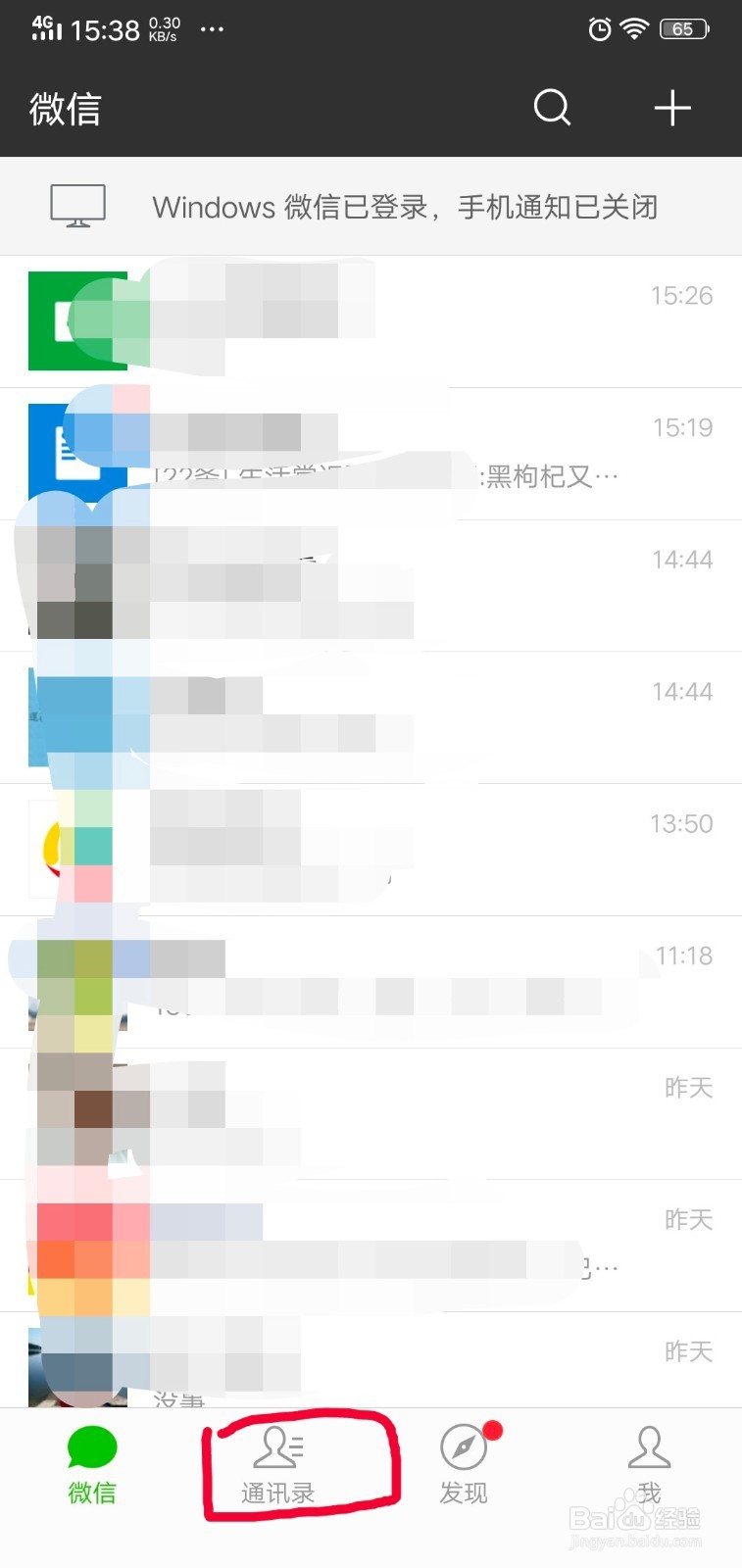Select the 微信 chat bubble icon
The image size is (742, 1568).
coord(91,1448)
